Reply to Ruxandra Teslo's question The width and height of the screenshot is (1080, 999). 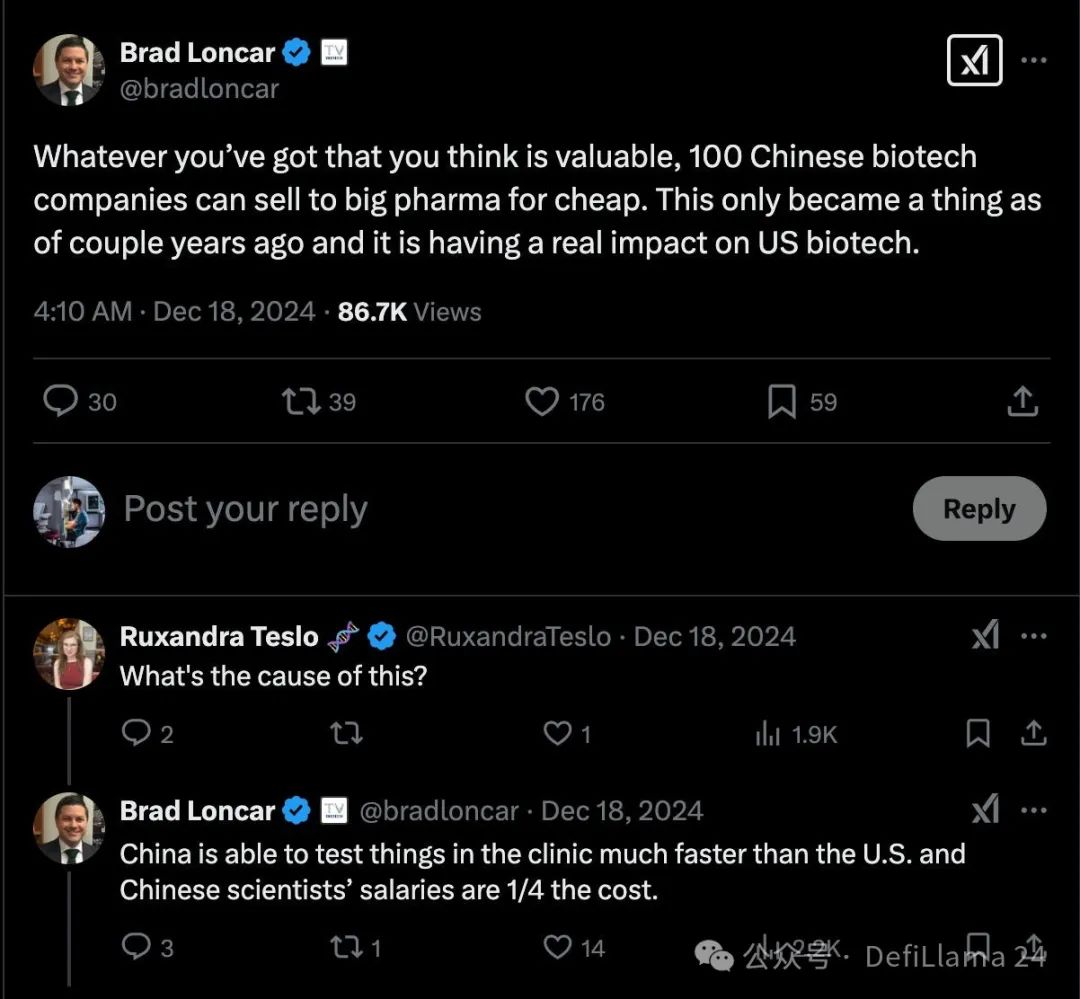pos(136,734)
